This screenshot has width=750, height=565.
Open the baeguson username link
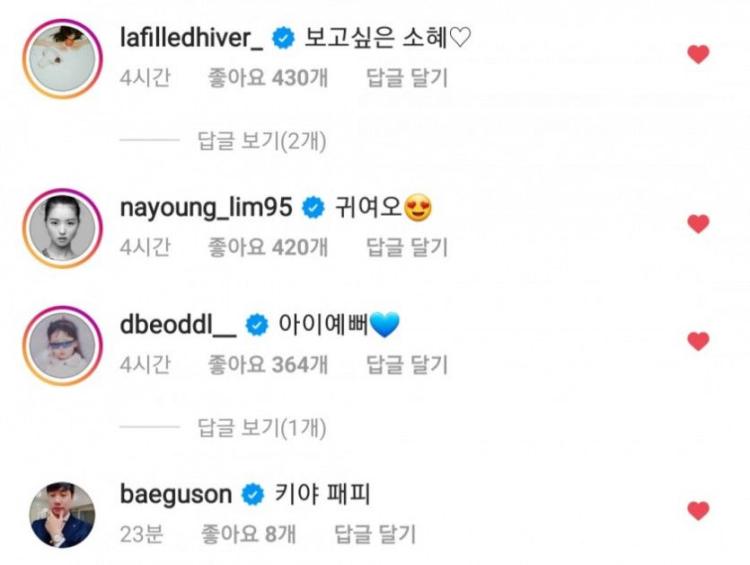[176, 494]
